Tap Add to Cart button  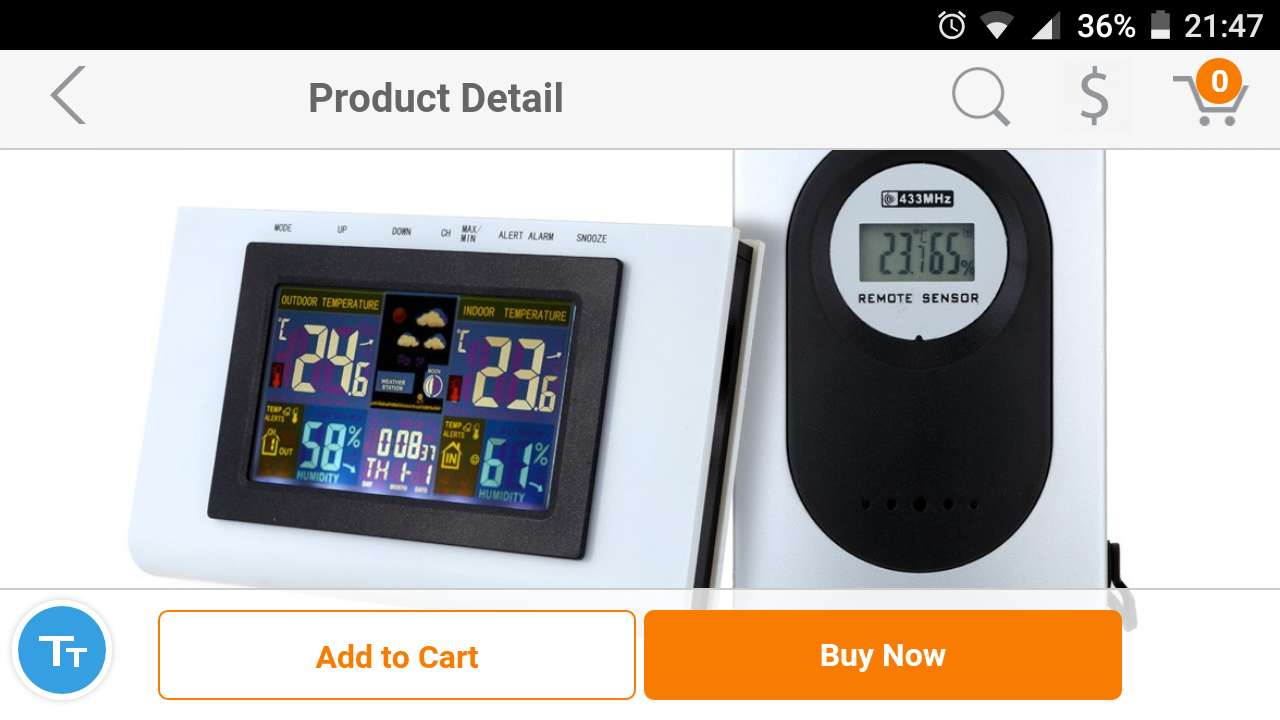tap(397, 655)
